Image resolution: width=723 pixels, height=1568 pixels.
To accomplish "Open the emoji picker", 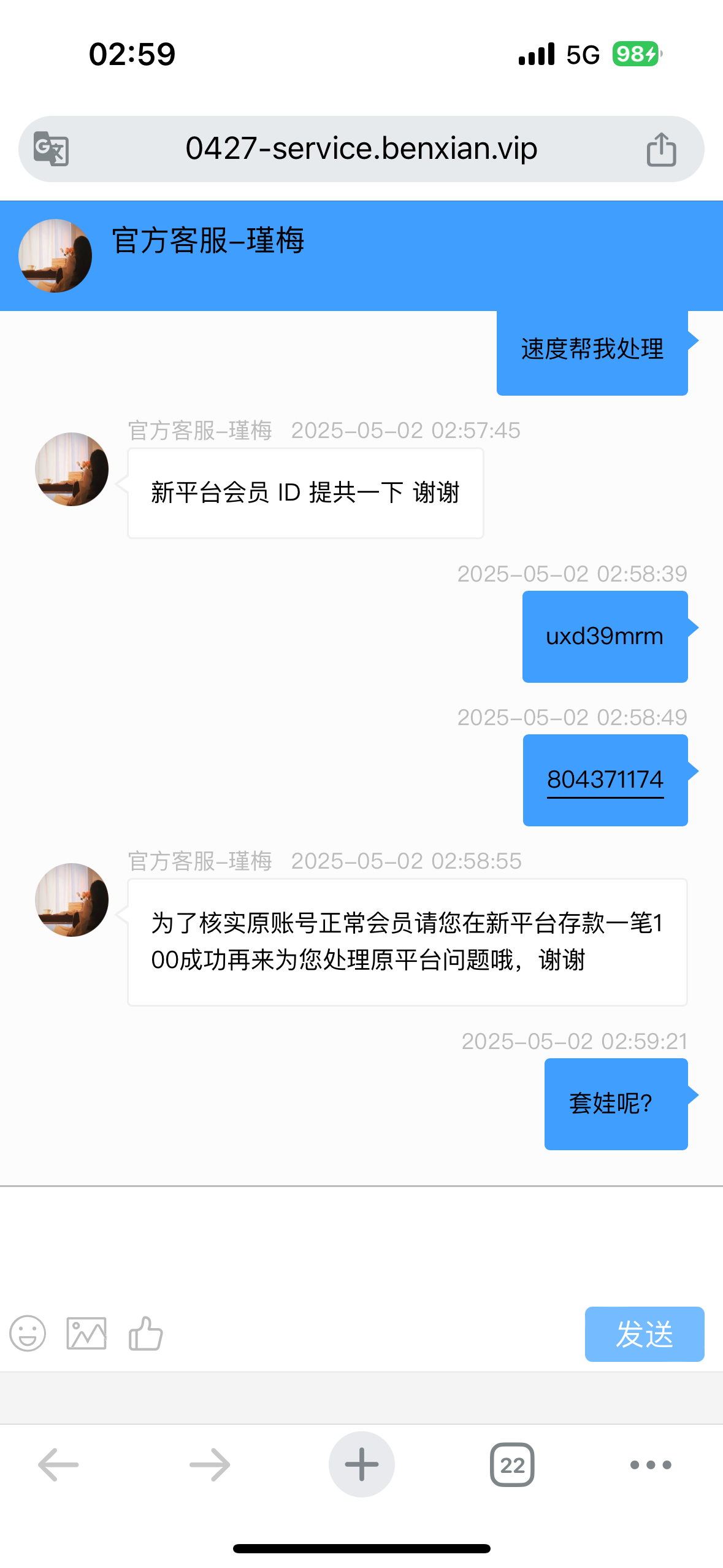I will pos(28,1333).
